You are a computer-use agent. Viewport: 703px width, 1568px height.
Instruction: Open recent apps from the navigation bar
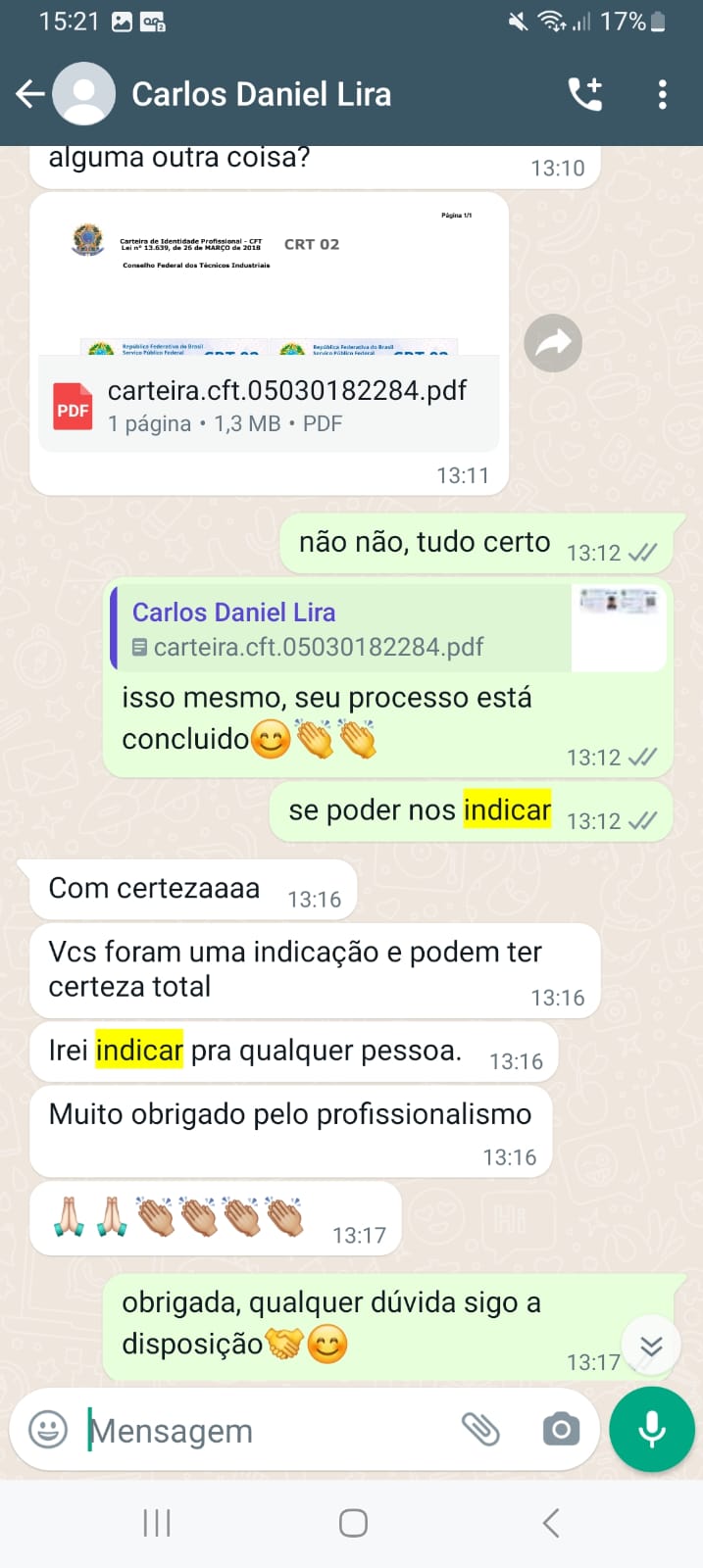point(157,1523)
